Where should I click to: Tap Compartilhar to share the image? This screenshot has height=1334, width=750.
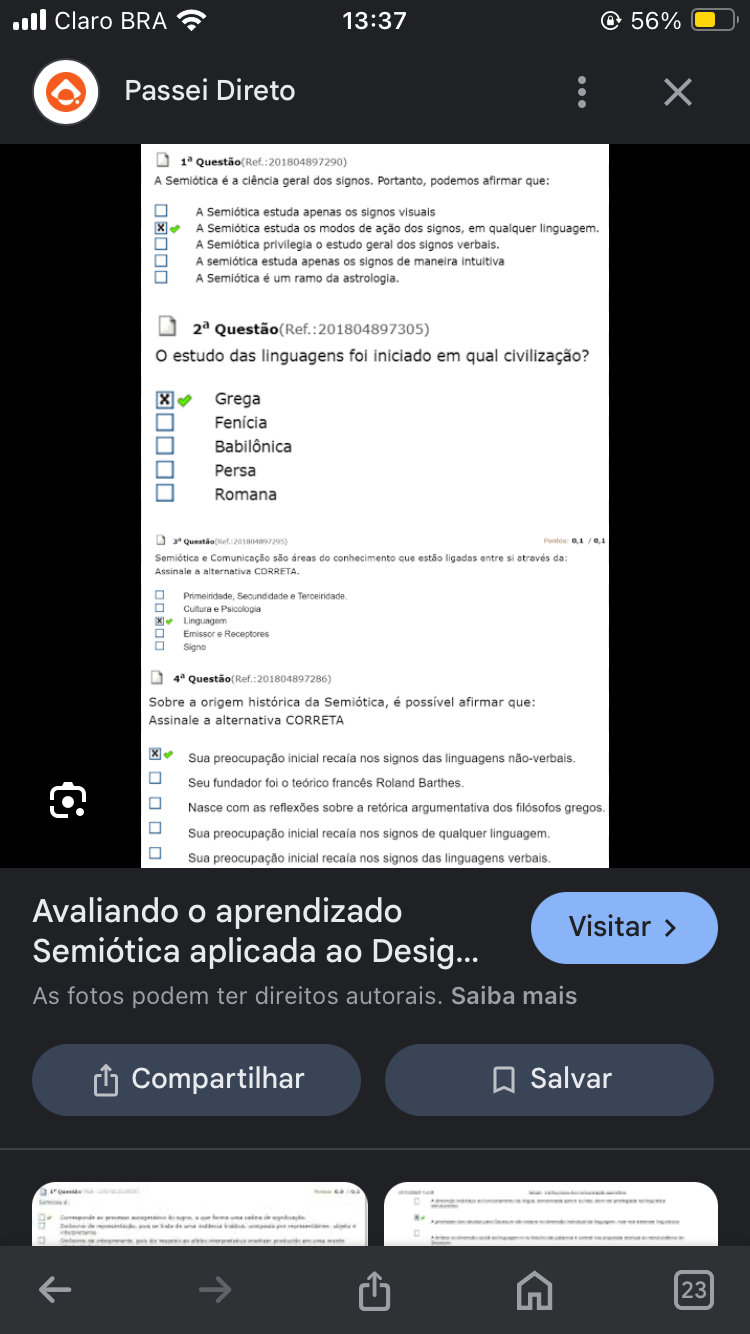click(197, 1079)
